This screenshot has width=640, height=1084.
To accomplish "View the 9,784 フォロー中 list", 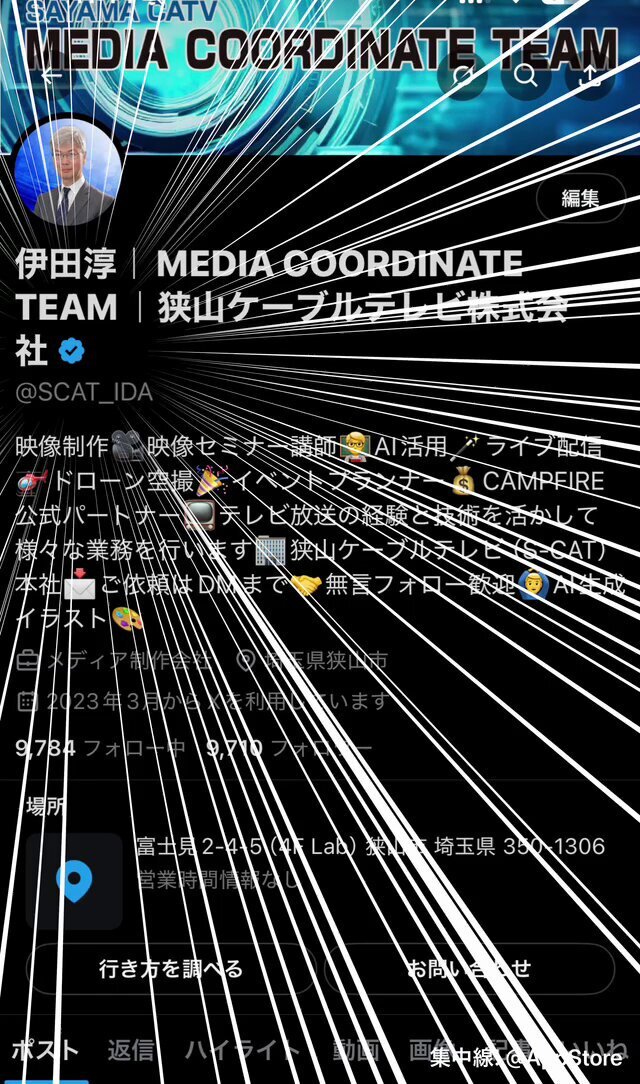I will [100, 747].
